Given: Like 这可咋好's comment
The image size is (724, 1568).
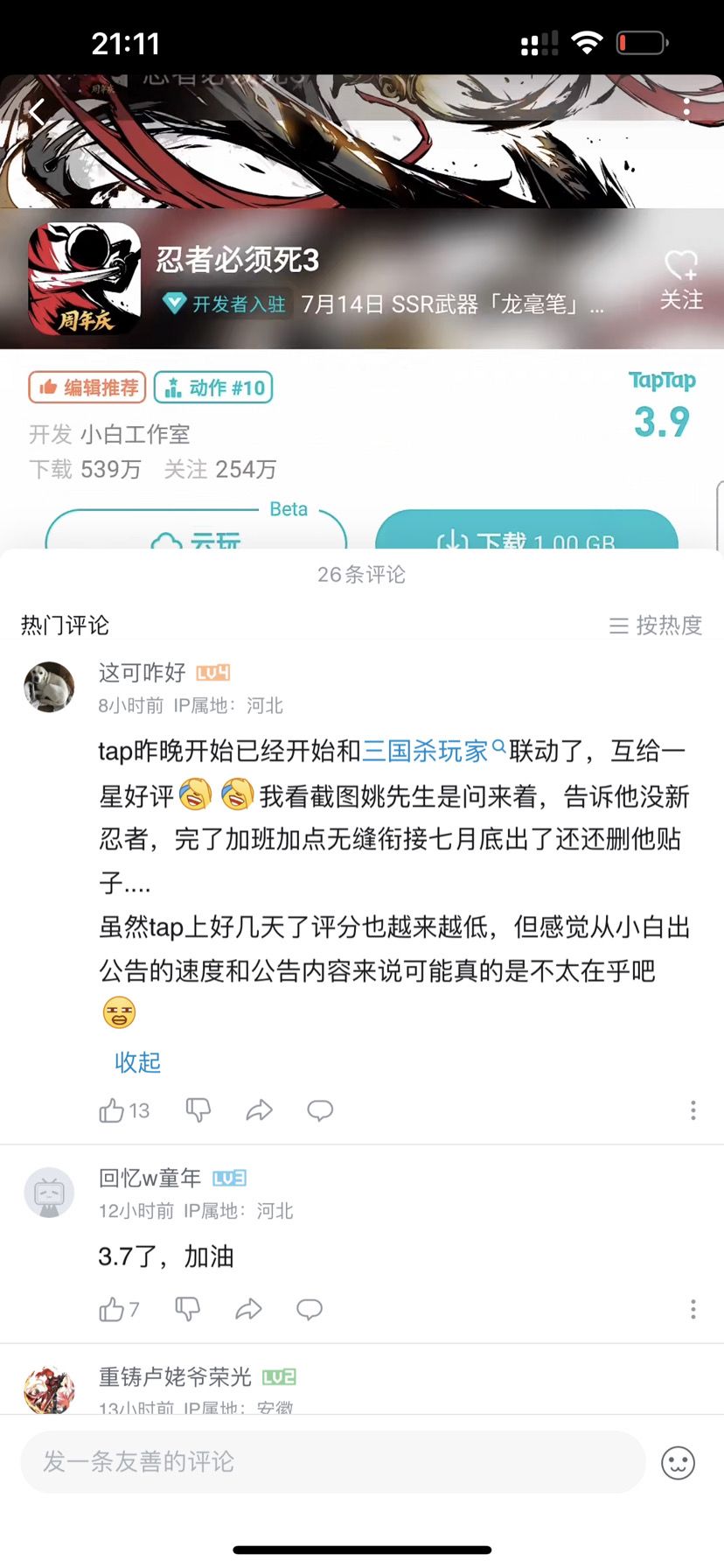Looking at the screenshot, I should click(x=124, y=1110).
